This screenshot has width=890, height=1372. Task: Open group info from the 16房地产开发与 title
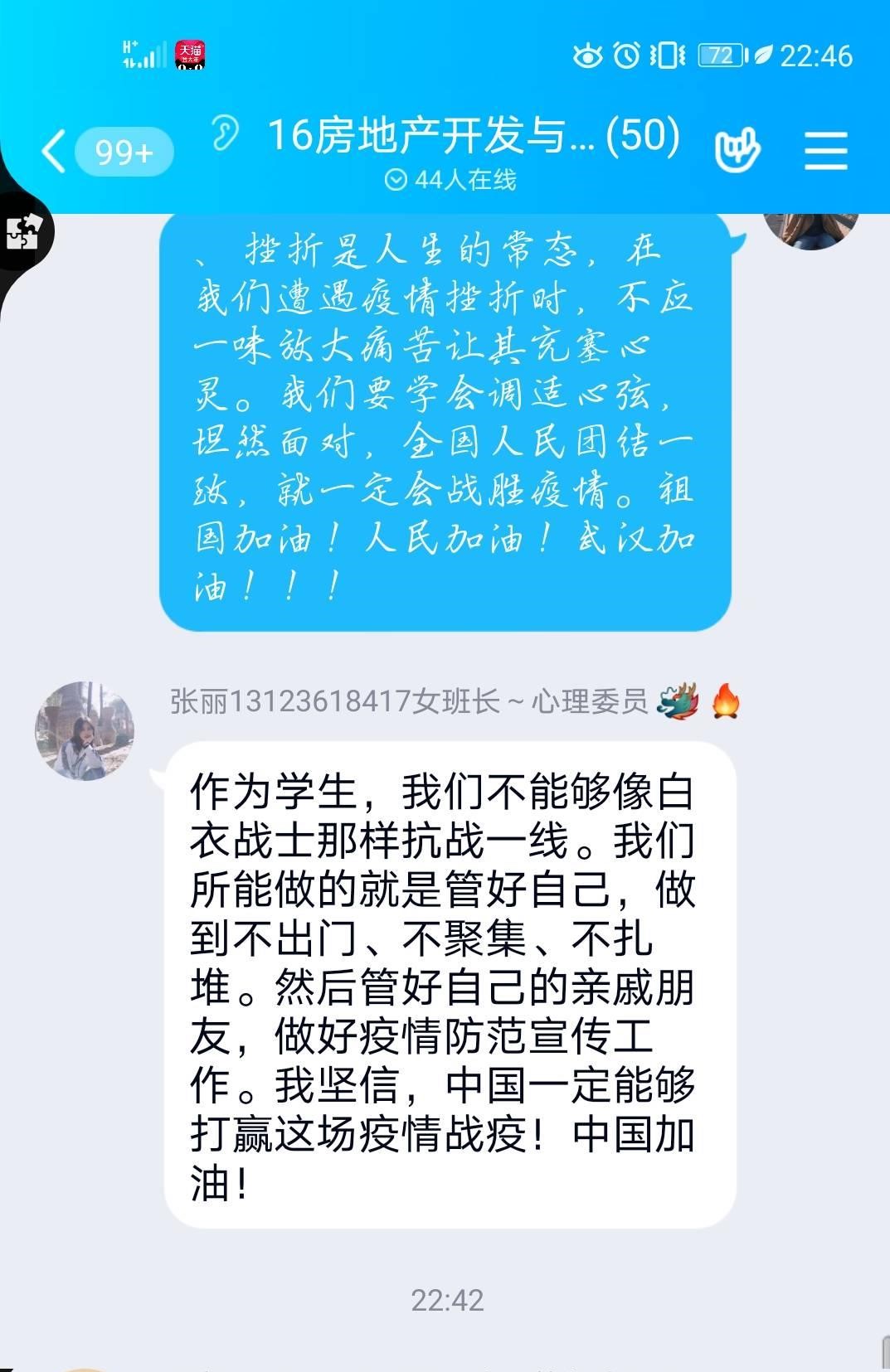tap(473, 135)
